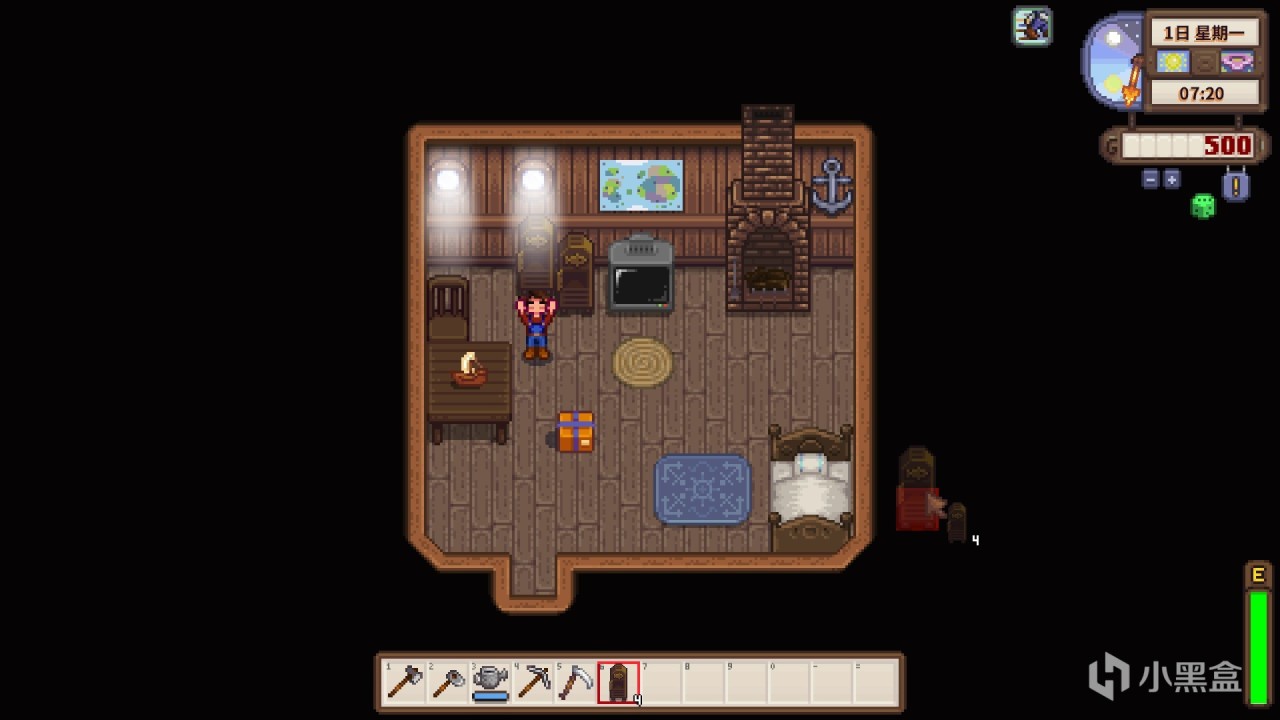The height and width of the screenshot is (720, 1280).
Task: Open the quest journal exclamation icon
Action: click(1236, 186)
